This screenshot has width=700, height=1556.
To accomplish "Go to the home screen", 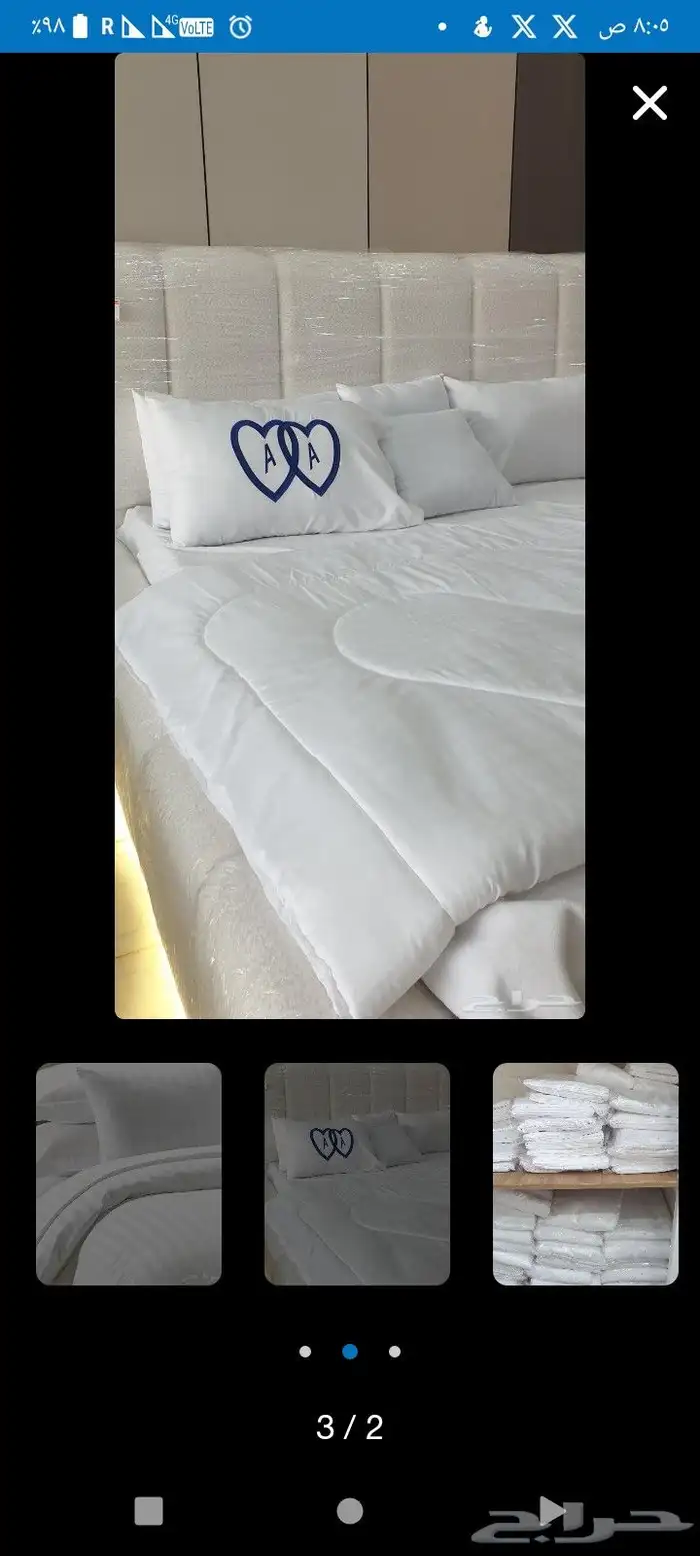I will click(349, 1511).
